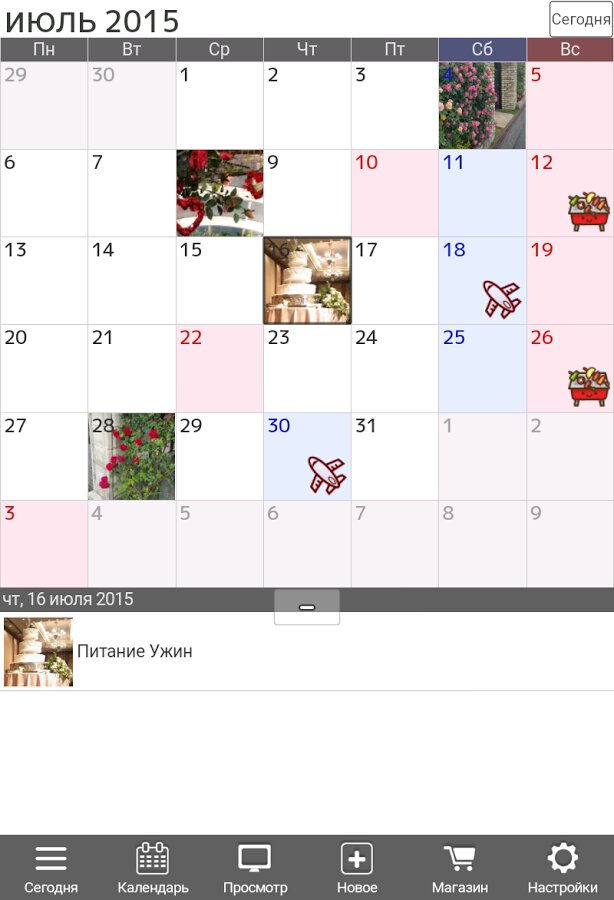This screenshot has width=614, height=900.
Task: Create a new entry with Новое
Action: click(x=357, y=868)
